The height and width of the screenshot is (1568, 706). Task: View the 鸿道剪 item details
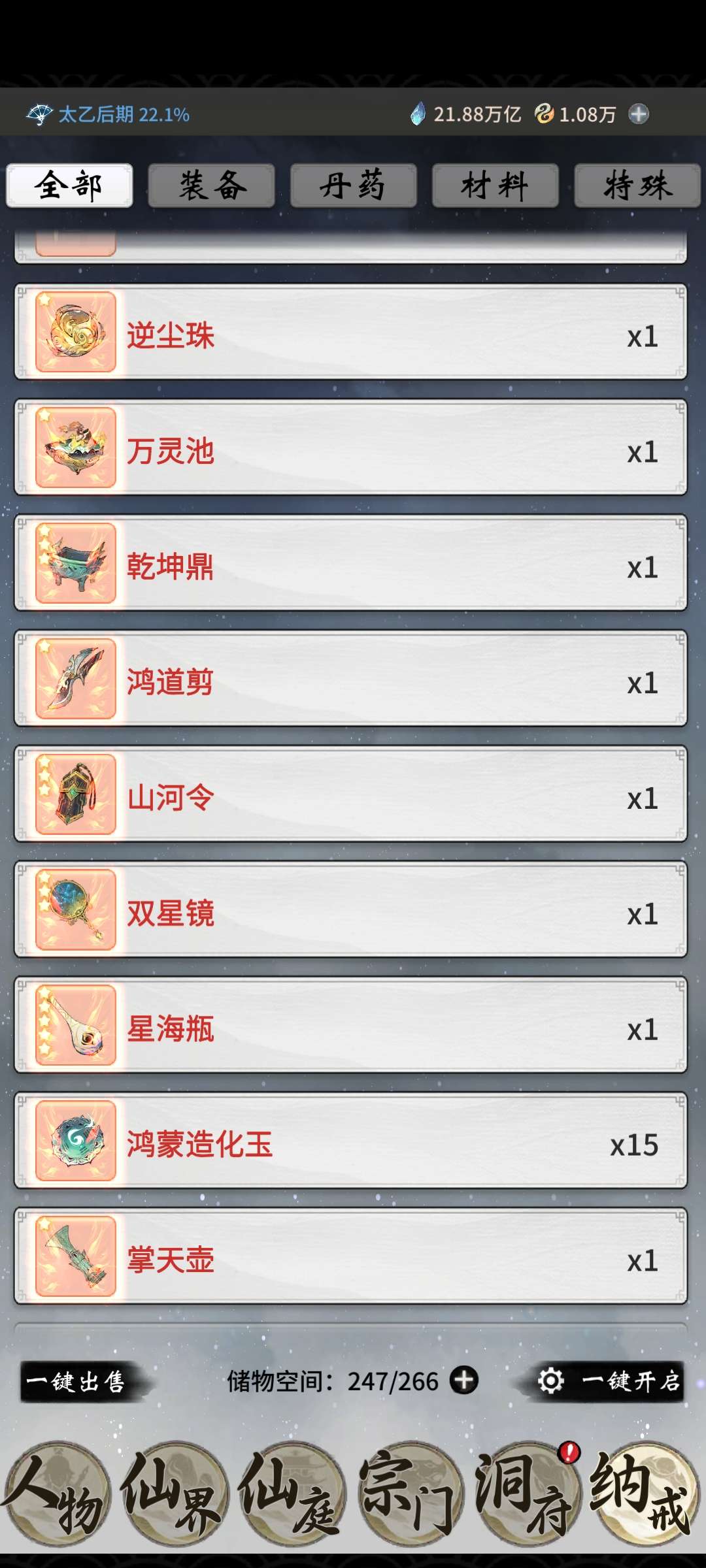pos(350,679)
